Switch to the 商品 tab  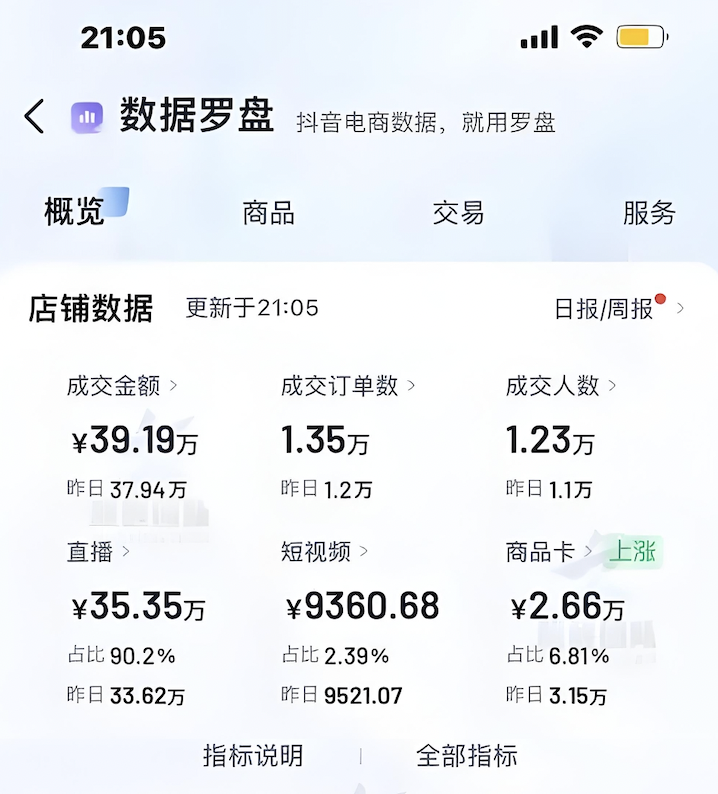point(268,212)
